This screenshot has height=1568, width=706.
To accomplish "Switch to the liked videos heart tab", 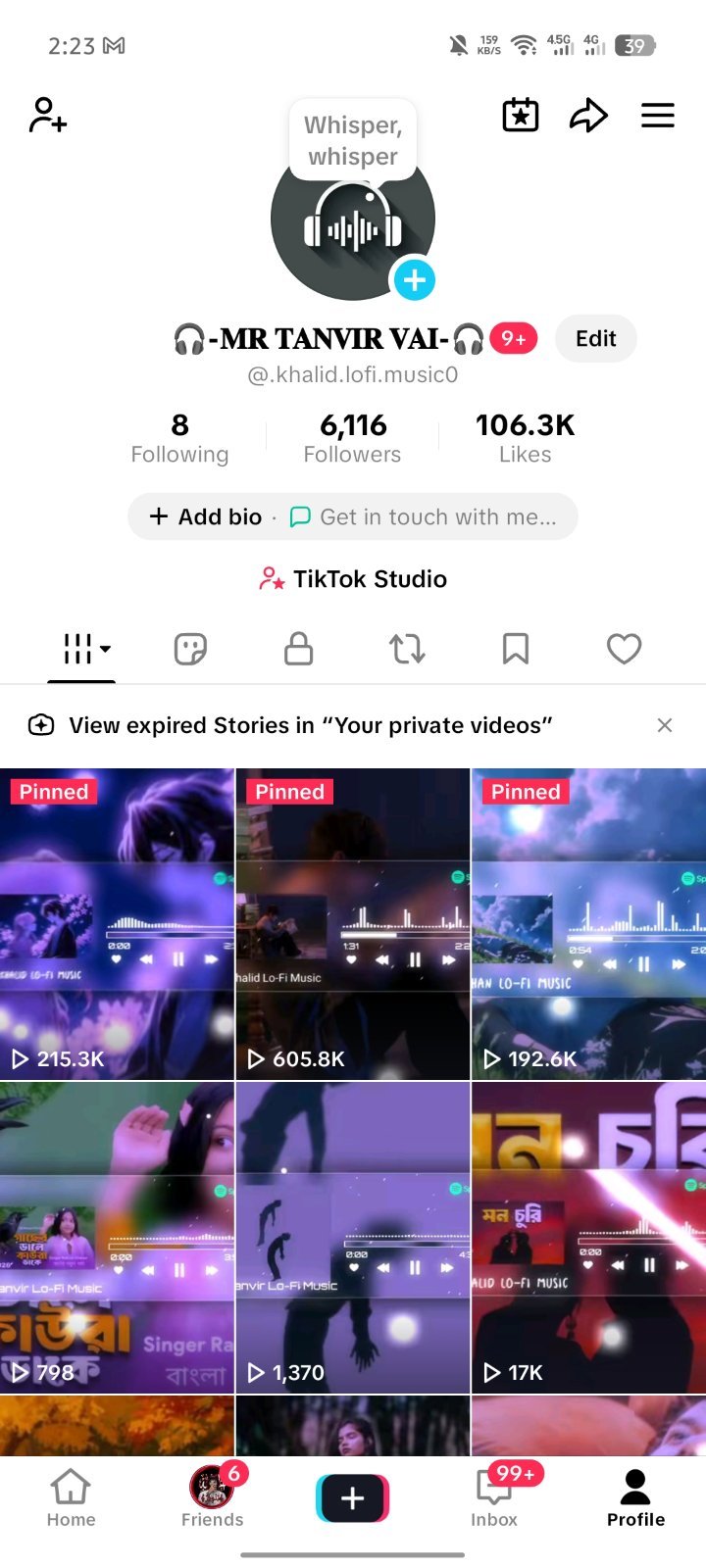I will tap(624, 649).
